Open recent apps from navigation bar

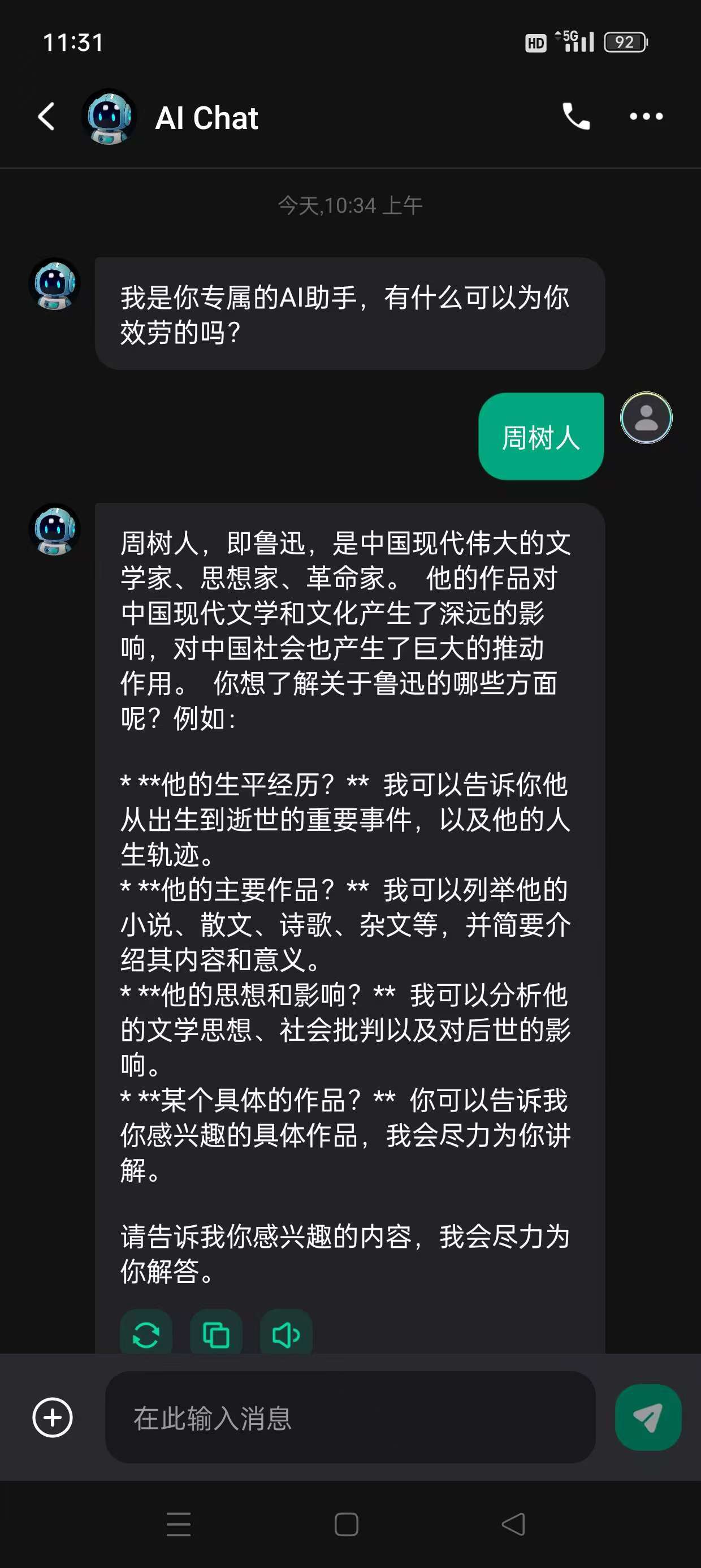point(178,1524)
